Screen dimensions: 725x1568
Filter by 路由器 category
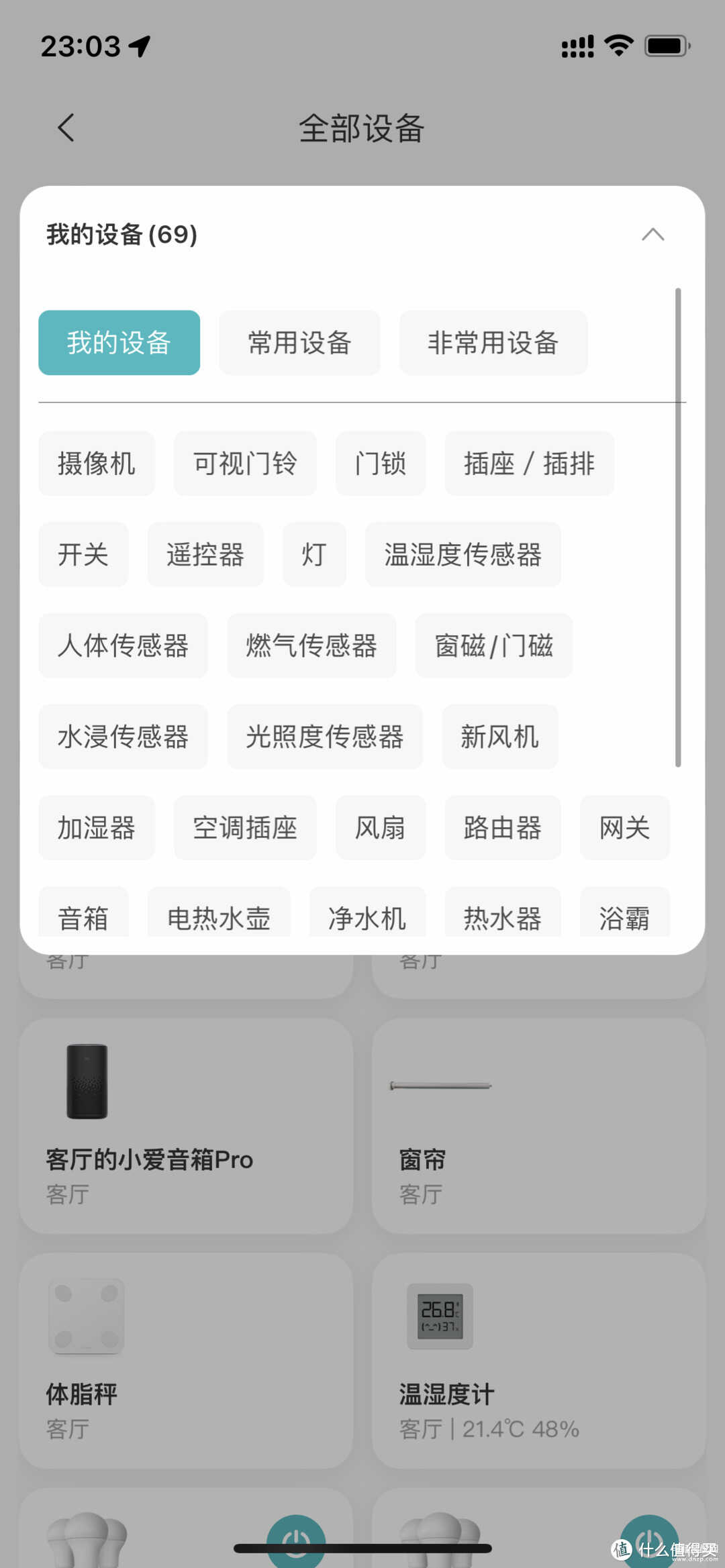502,828
